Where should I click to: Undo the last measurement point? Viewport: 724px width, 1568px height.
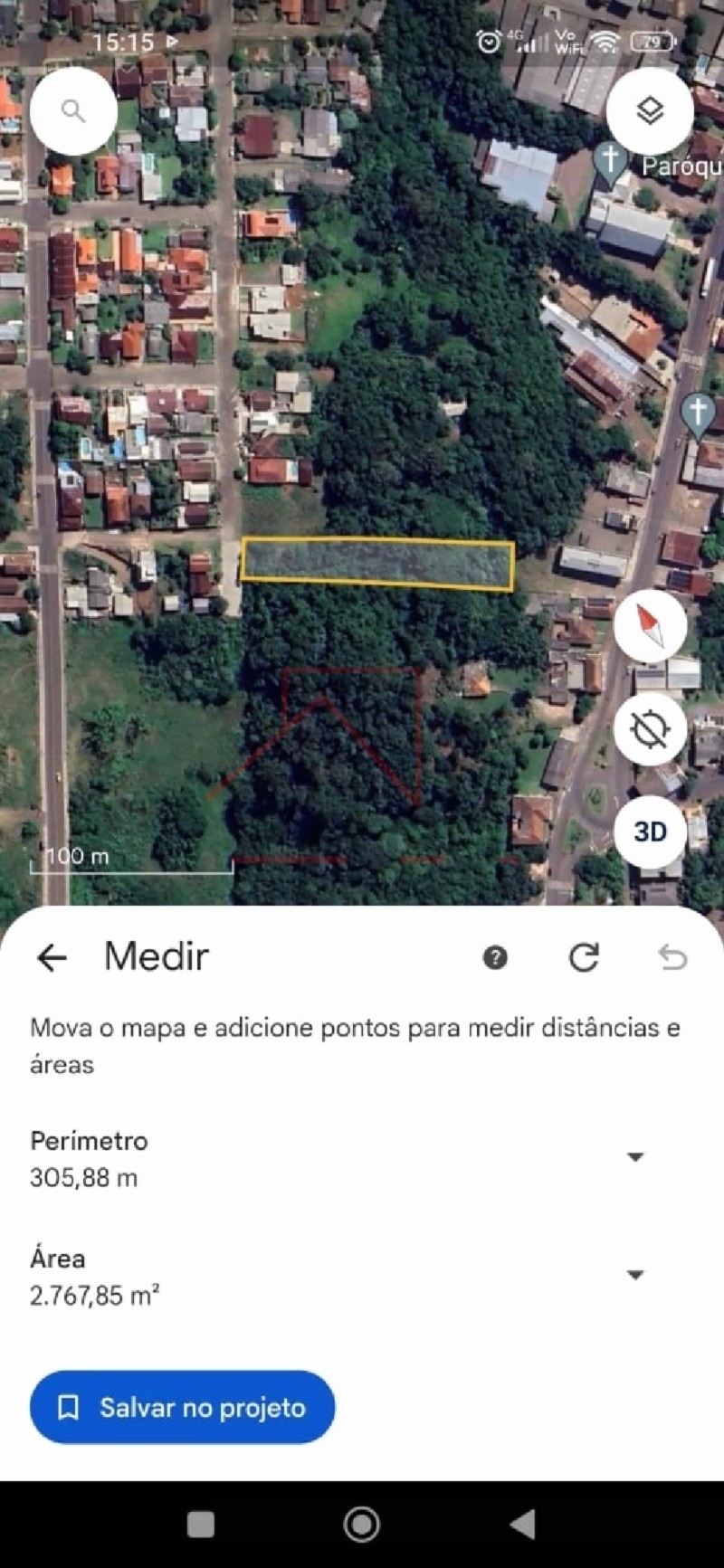click(672, 957)
